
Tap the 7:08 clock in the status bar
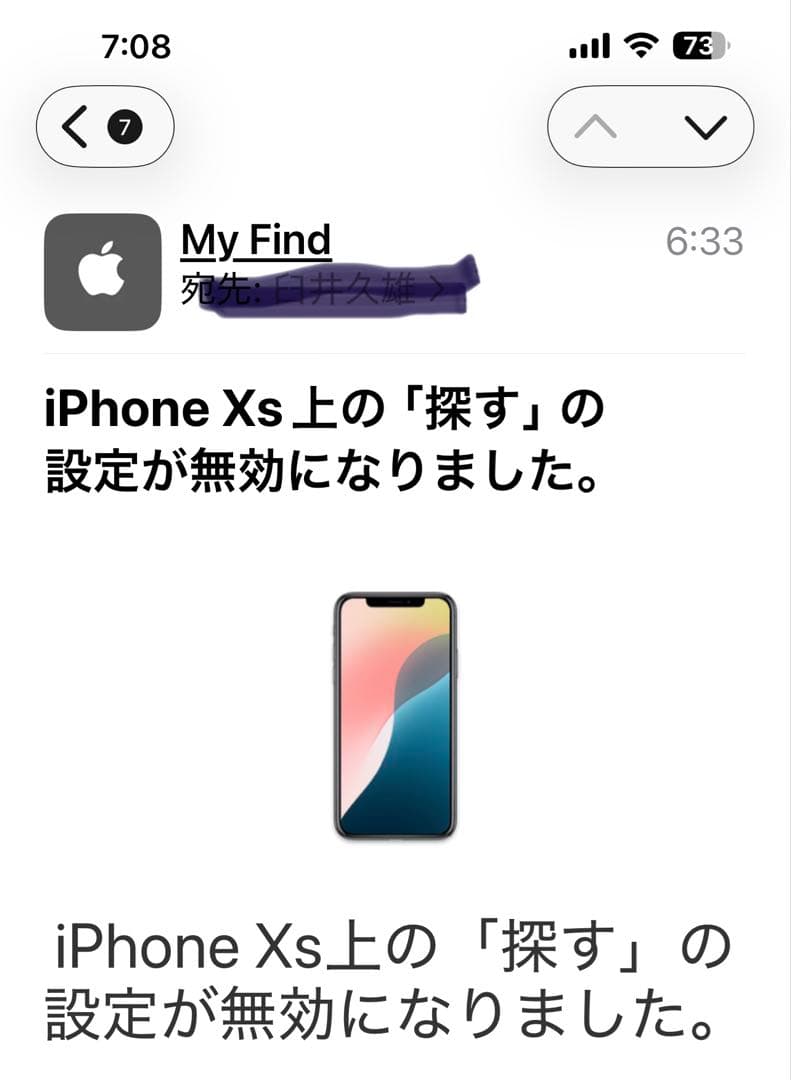pos(135,44)
